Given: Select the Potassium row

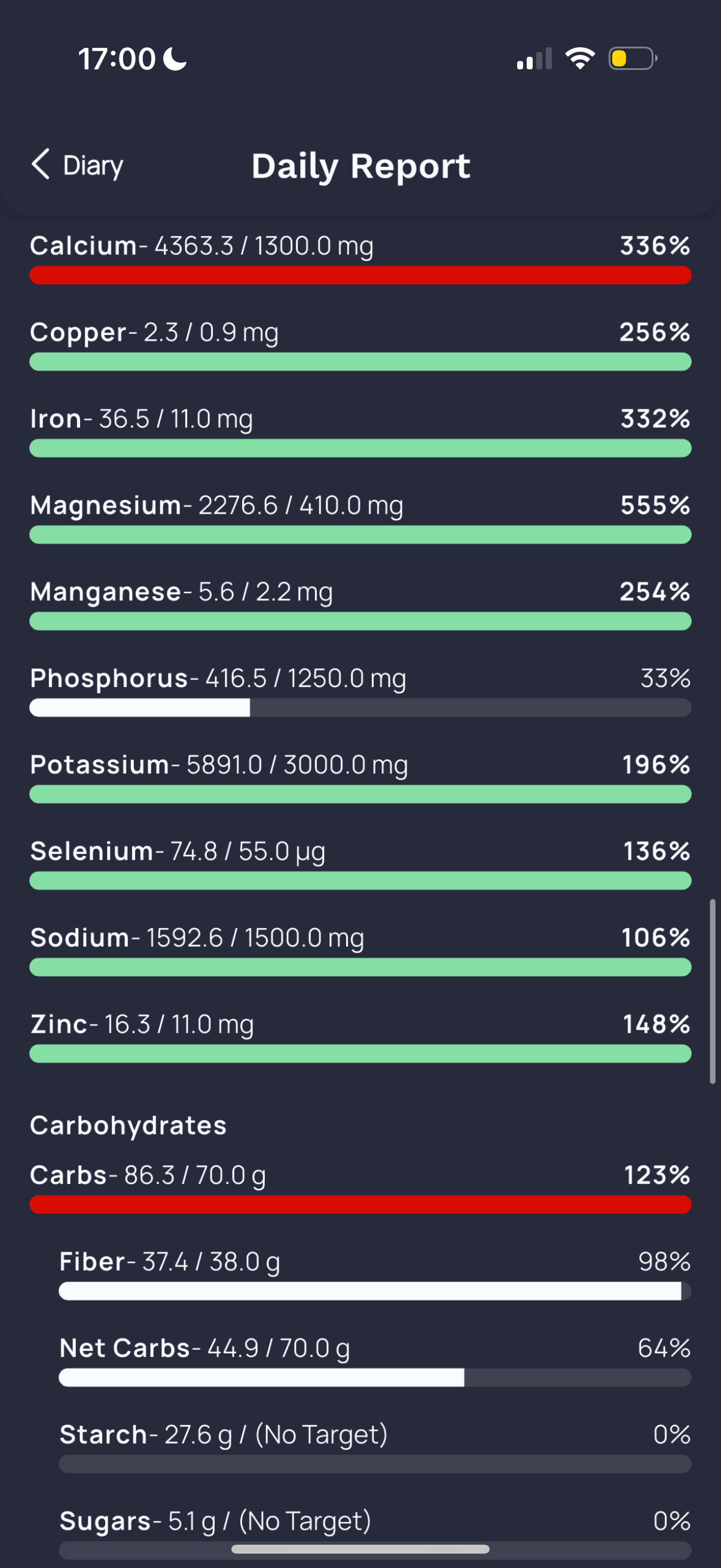Looking at the screenshot, I should [x=359, y=777].
